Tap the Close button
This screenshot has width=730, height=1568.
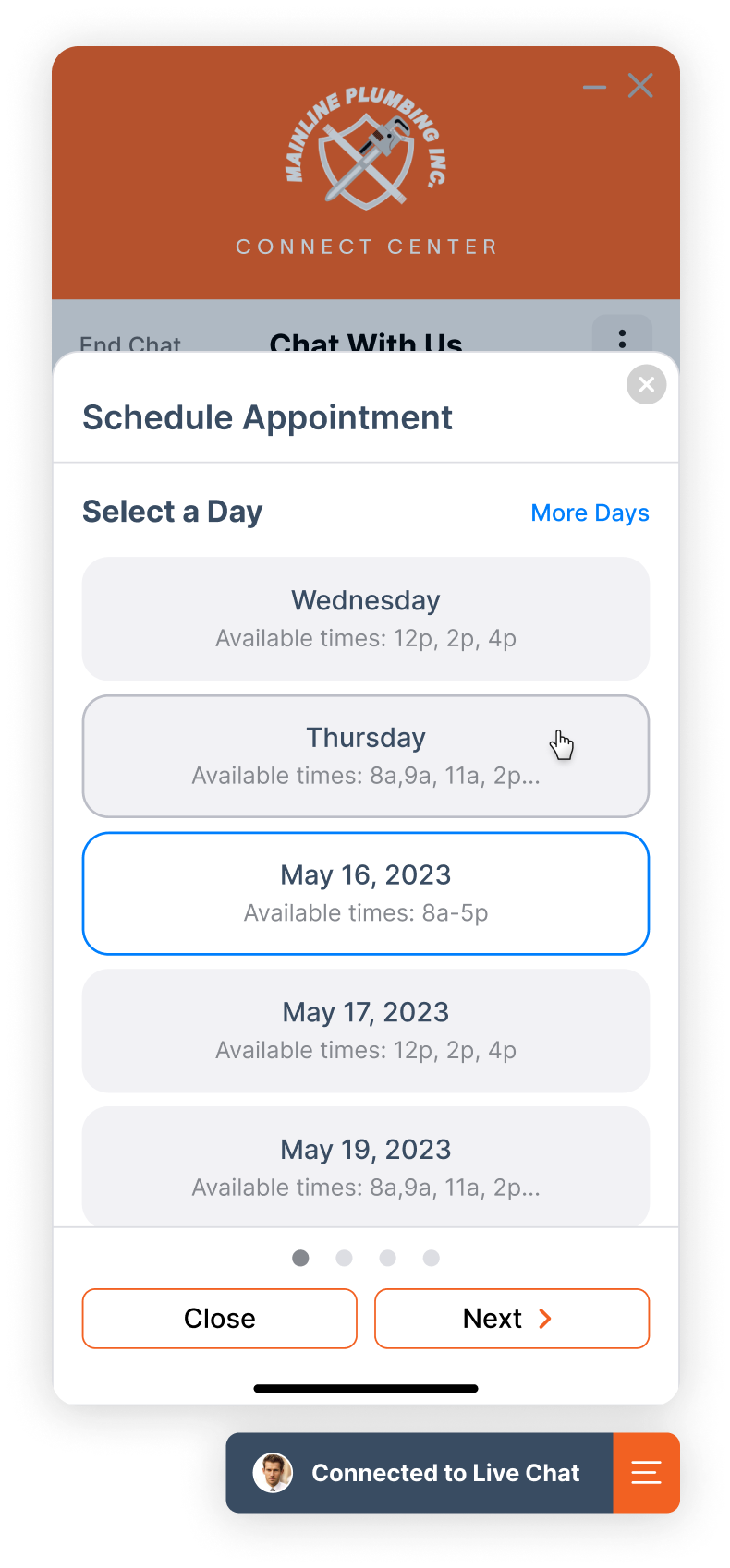220,1319
